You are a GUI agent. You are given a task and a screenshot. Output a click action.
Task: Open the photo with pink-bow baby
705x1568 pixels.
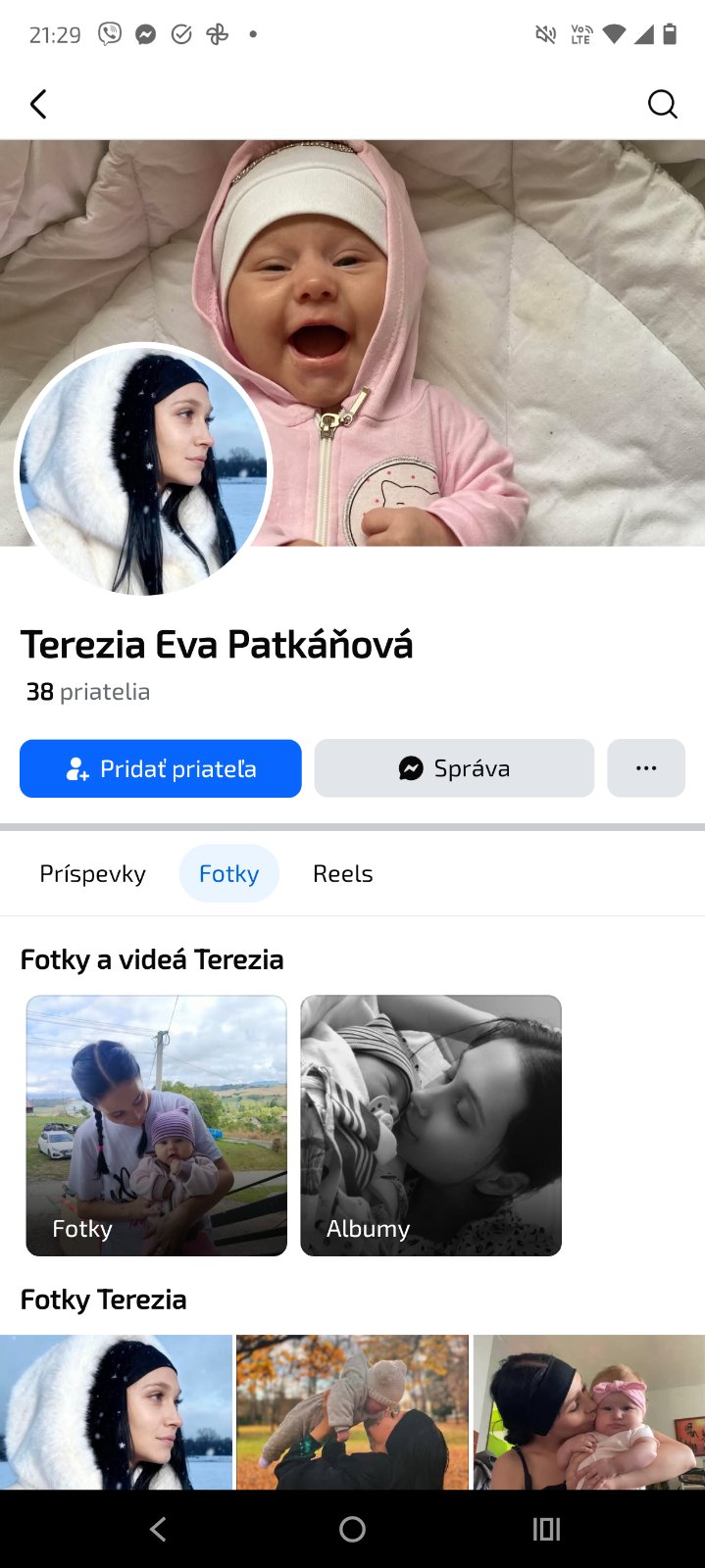tap(588, 1411)
